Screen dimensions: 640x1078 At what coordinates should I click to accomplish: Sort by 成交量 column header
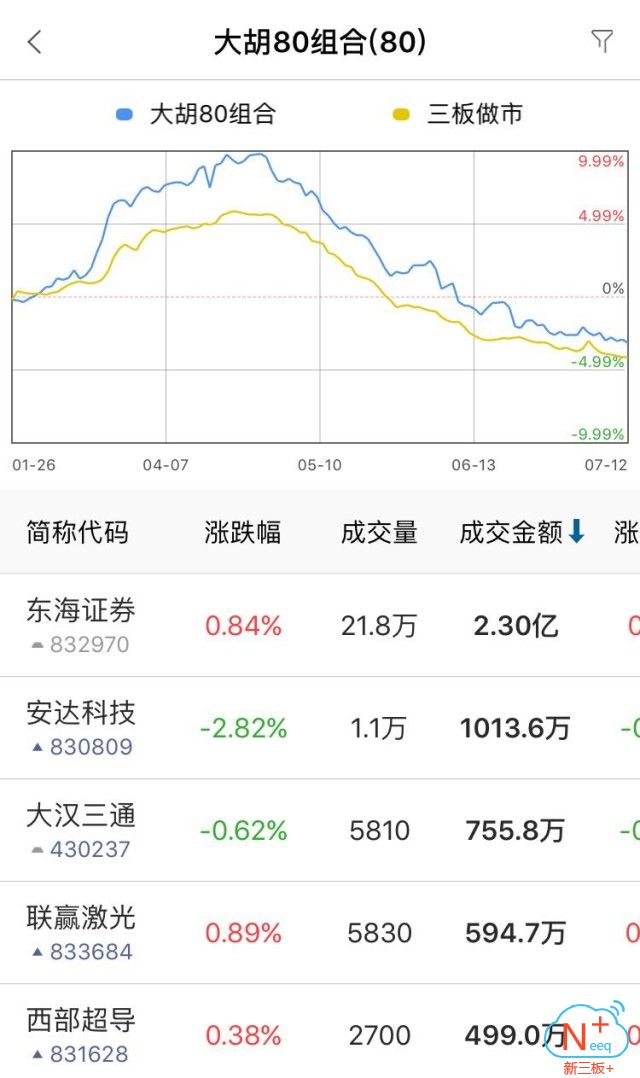click(x=379, y=532)
